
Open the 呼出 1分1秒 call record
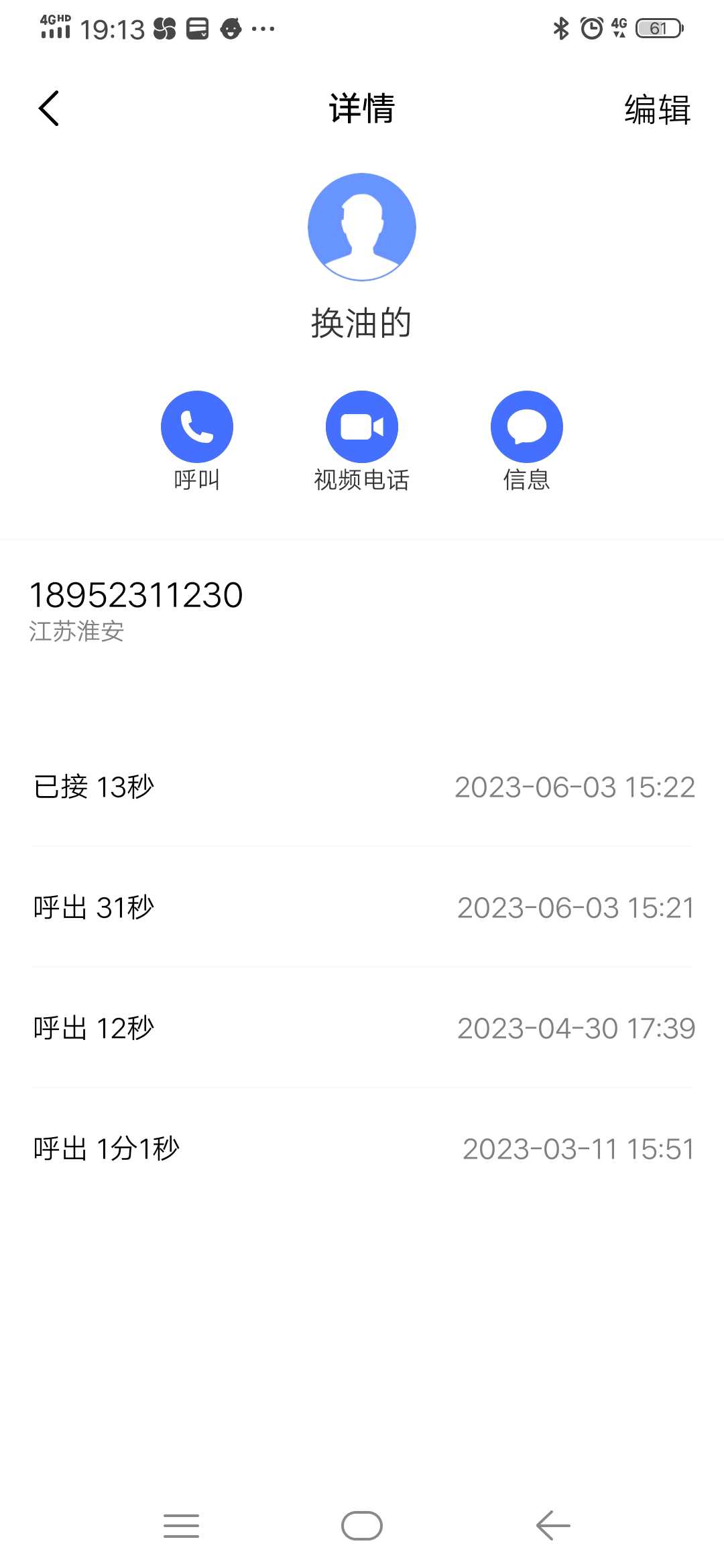pos(362,1149)
